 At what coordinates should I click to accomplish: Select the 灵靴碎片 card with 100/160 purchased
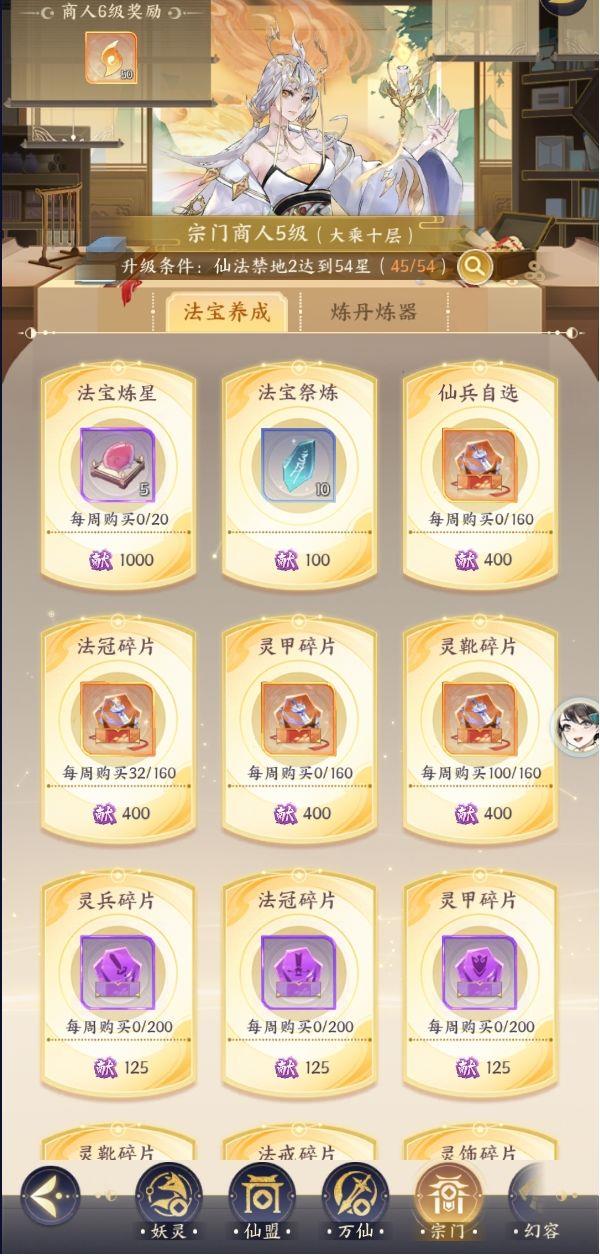(479, 730)
